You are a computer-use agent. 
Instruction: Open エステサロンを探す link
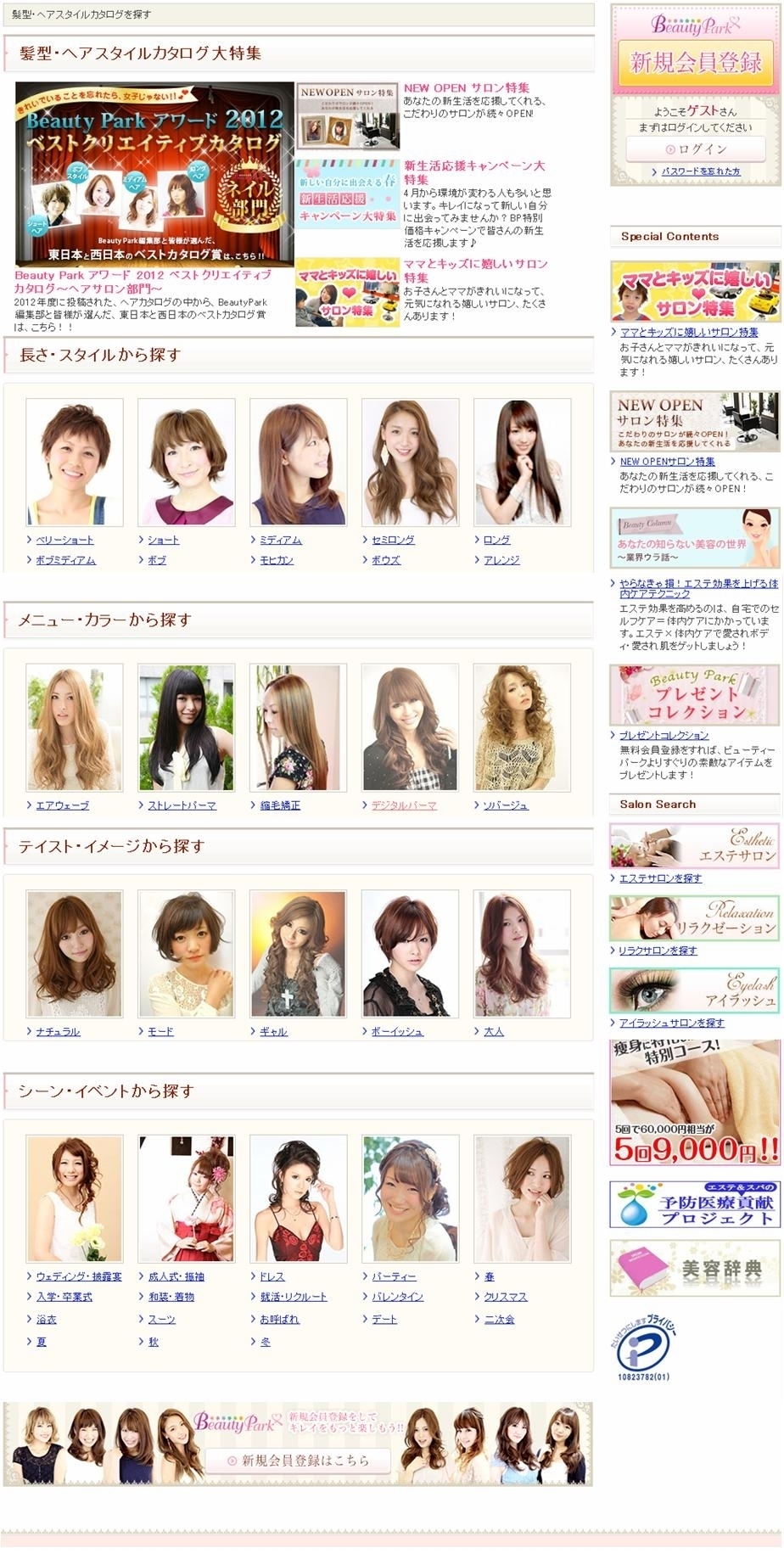point(660,879)
